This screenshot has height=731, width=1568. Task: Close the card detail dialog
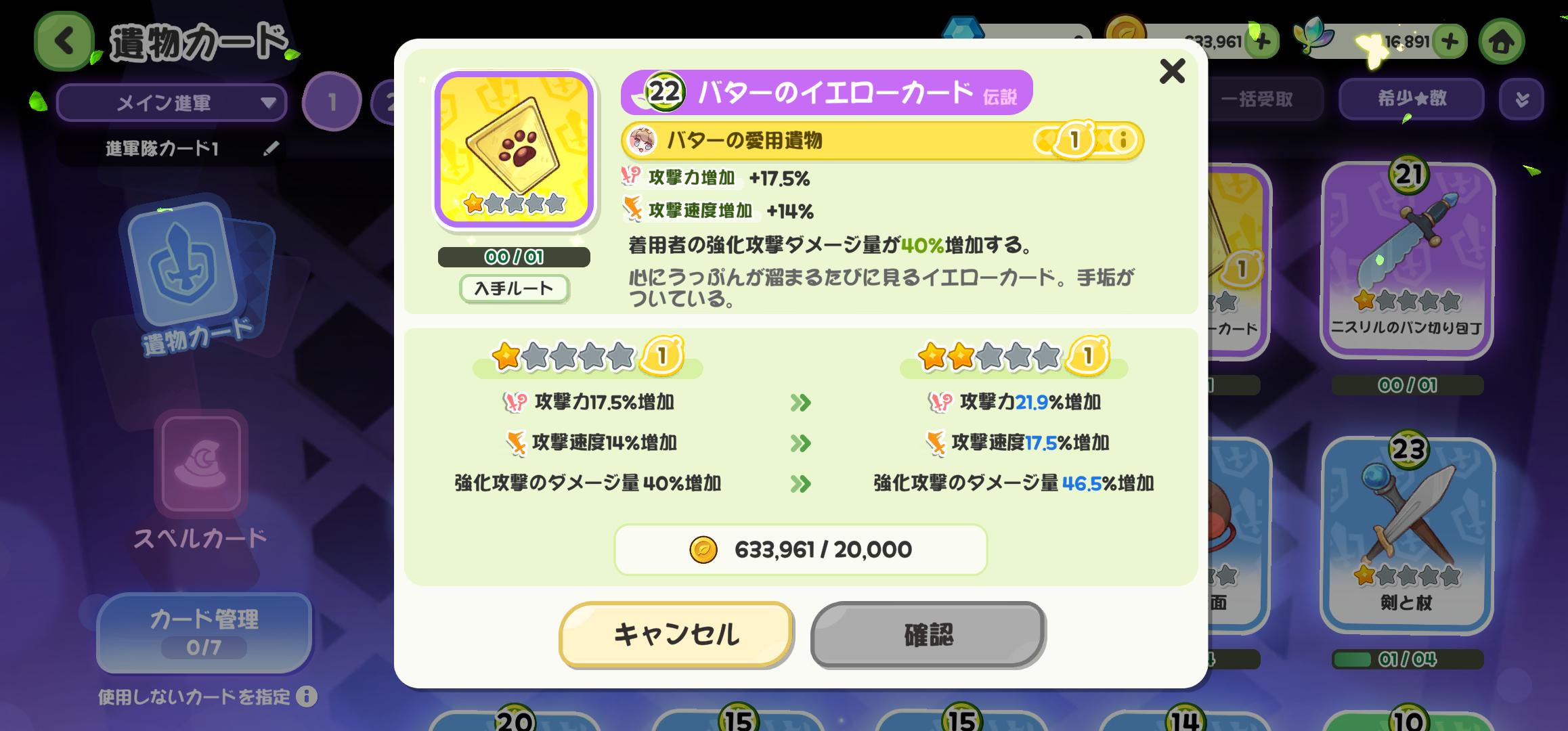pos(1172,71)
